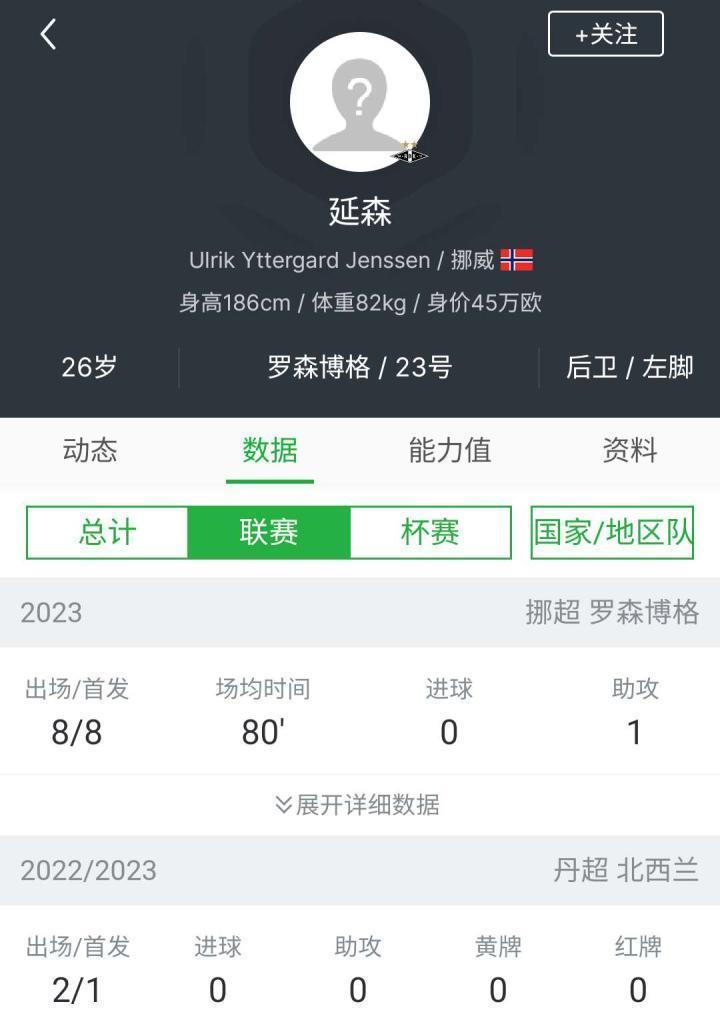Select the 联赛 filter
Image resolution: width=720 pixels, height=1032 pixels.
(x=267, y=533)
